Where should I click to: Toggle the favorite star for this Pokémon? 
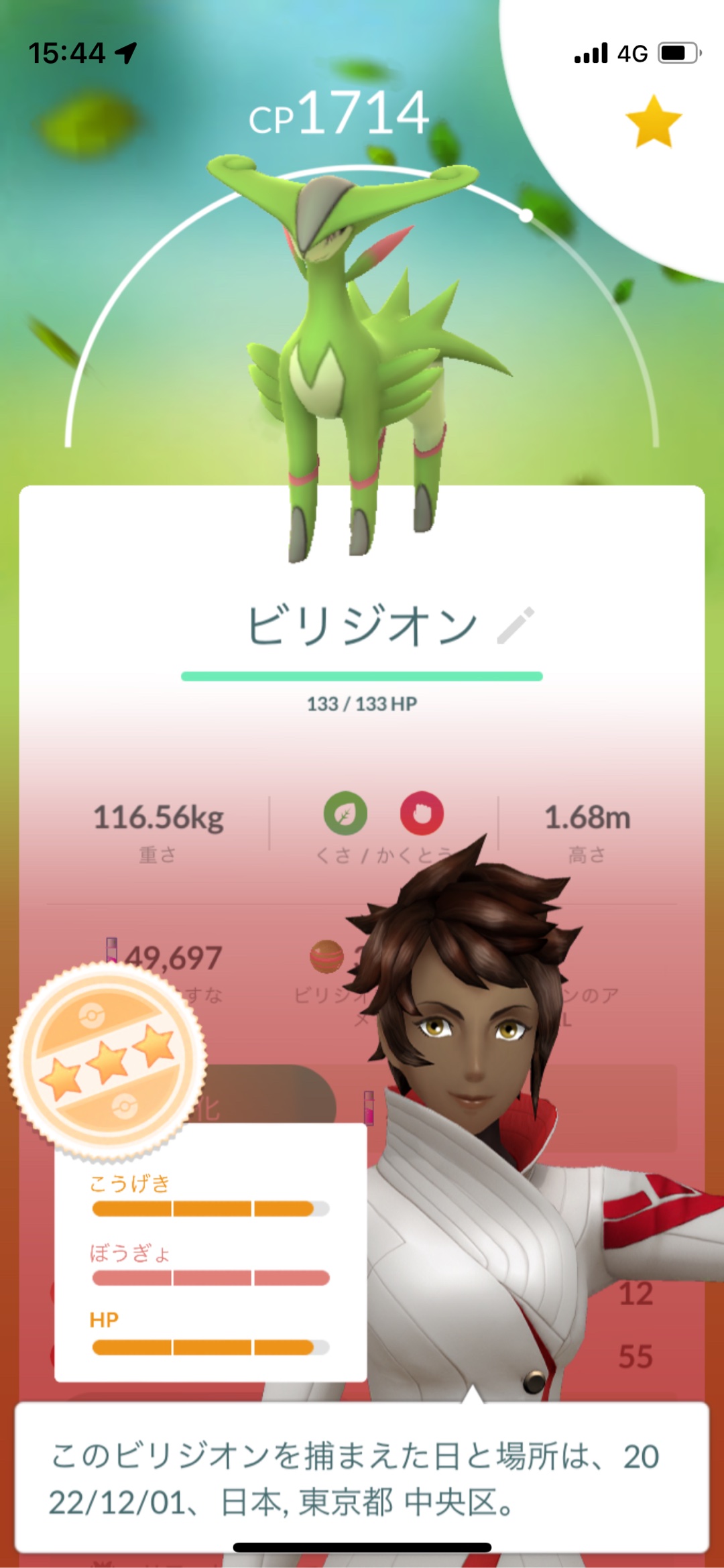click(x=653, y=121)
